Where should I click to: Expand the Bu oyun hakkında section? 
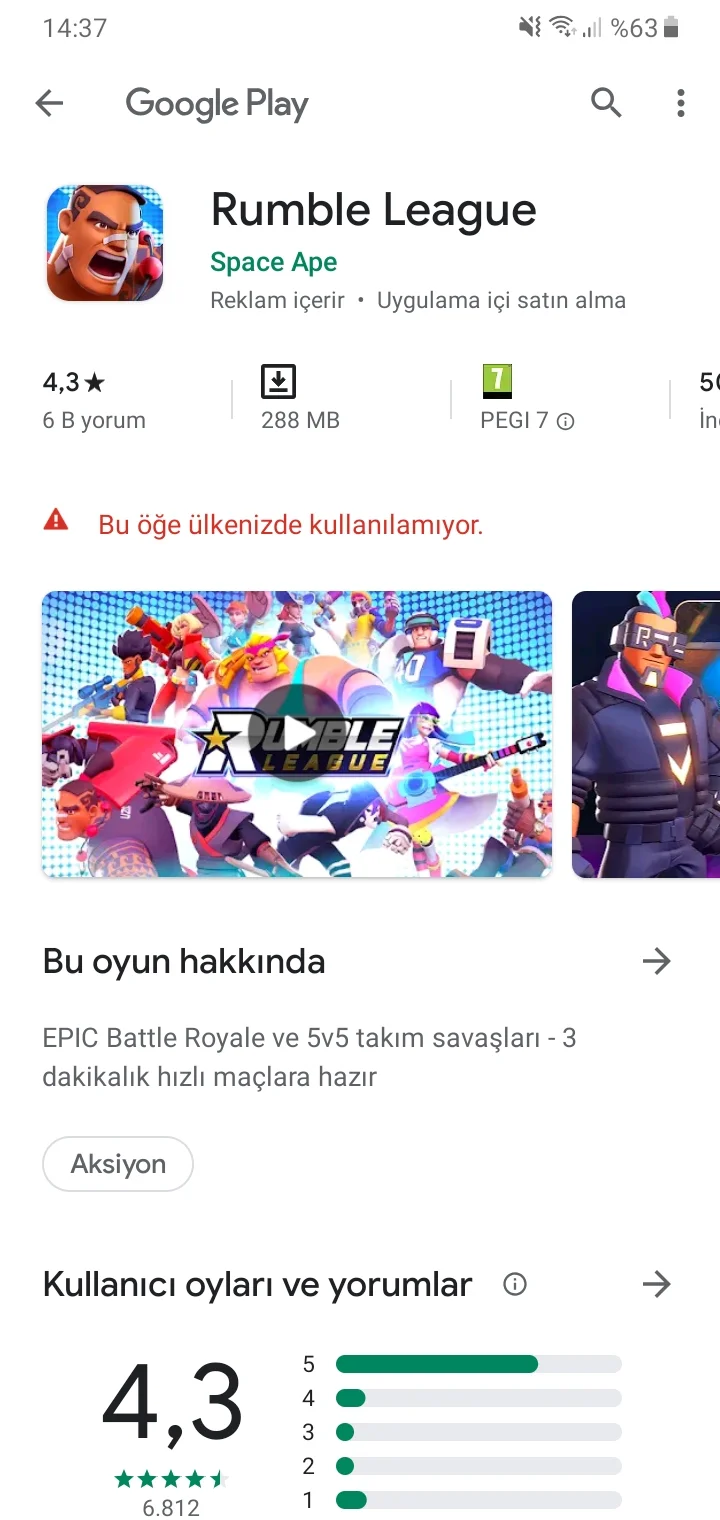656,962
